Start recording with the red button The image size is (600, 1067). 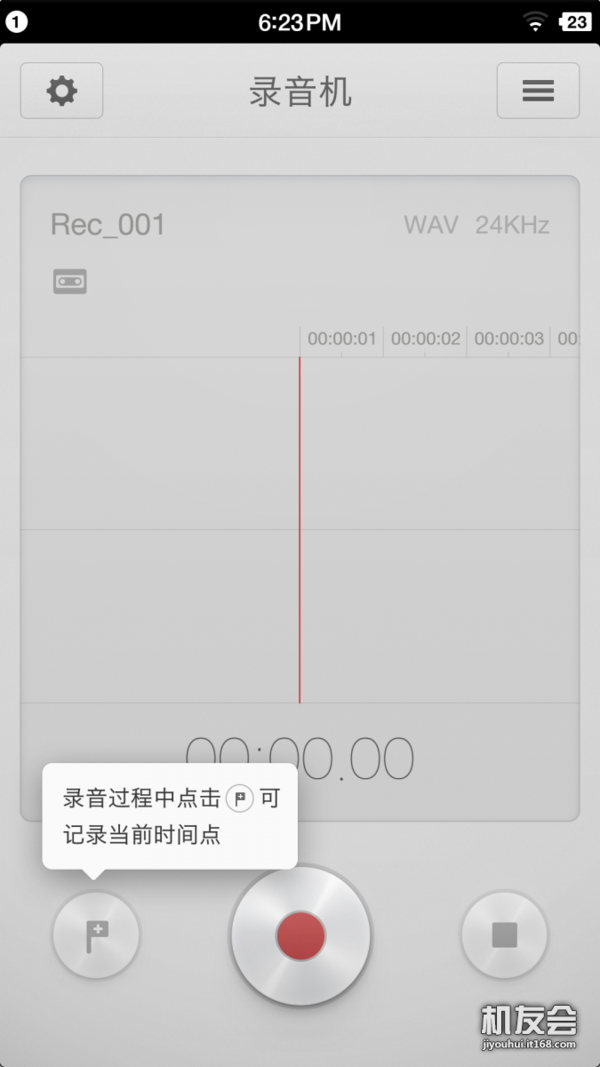pyautogui.click(x=301, y=936)
